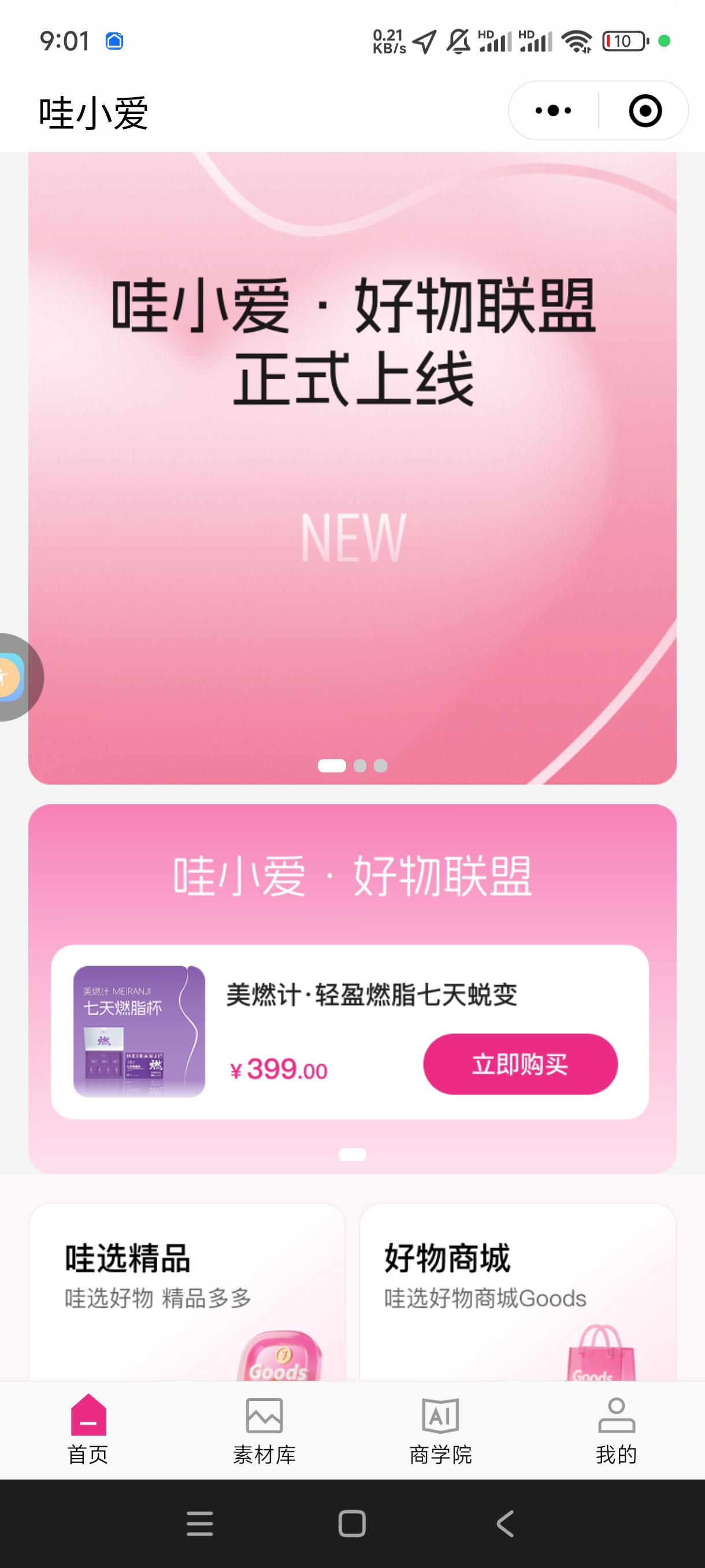This screenshot has height=1568, width=705.
Task: Go to the 我的 tab
Action: pos(616,1430)
